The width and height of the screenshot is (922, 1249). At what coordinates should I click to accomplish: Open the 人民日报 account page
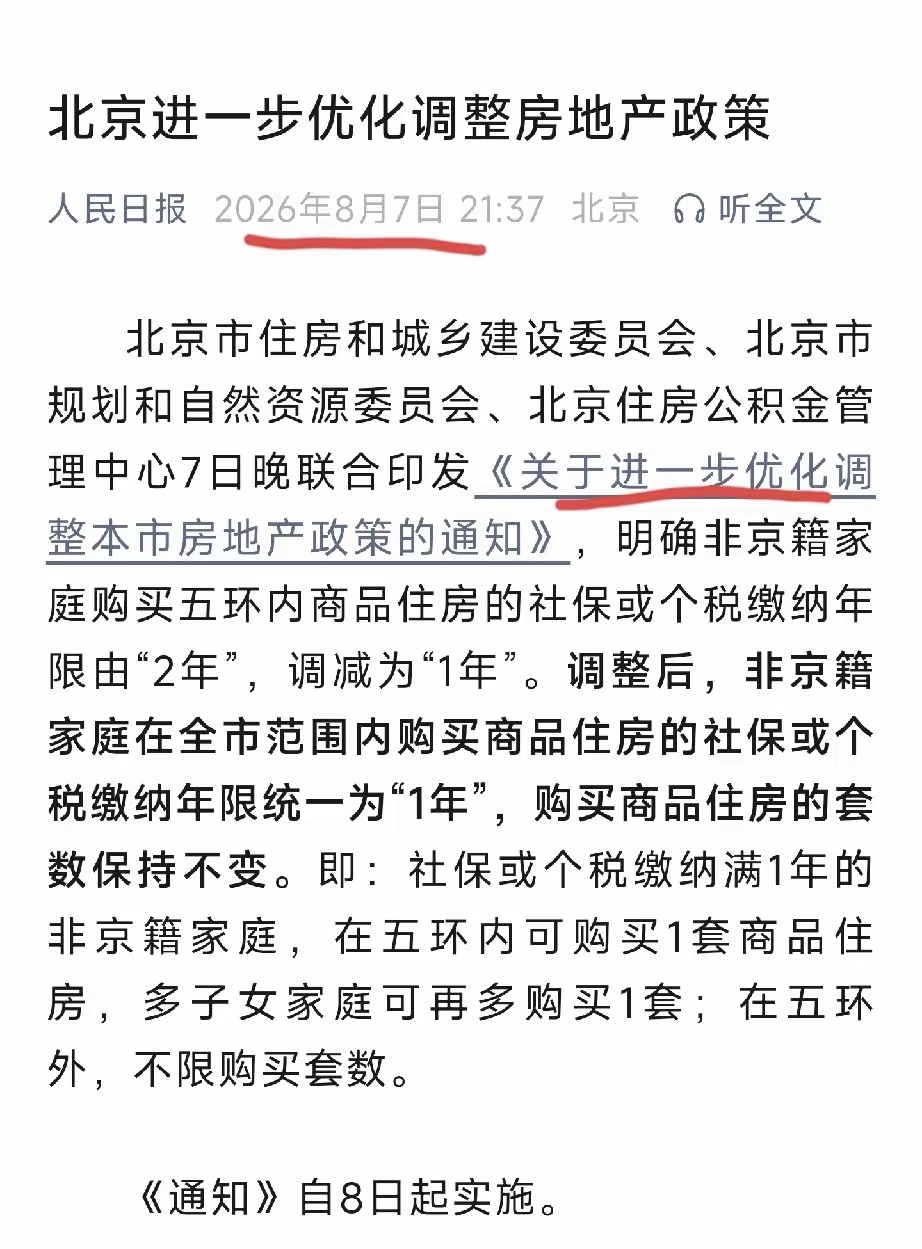click(117, 209)
